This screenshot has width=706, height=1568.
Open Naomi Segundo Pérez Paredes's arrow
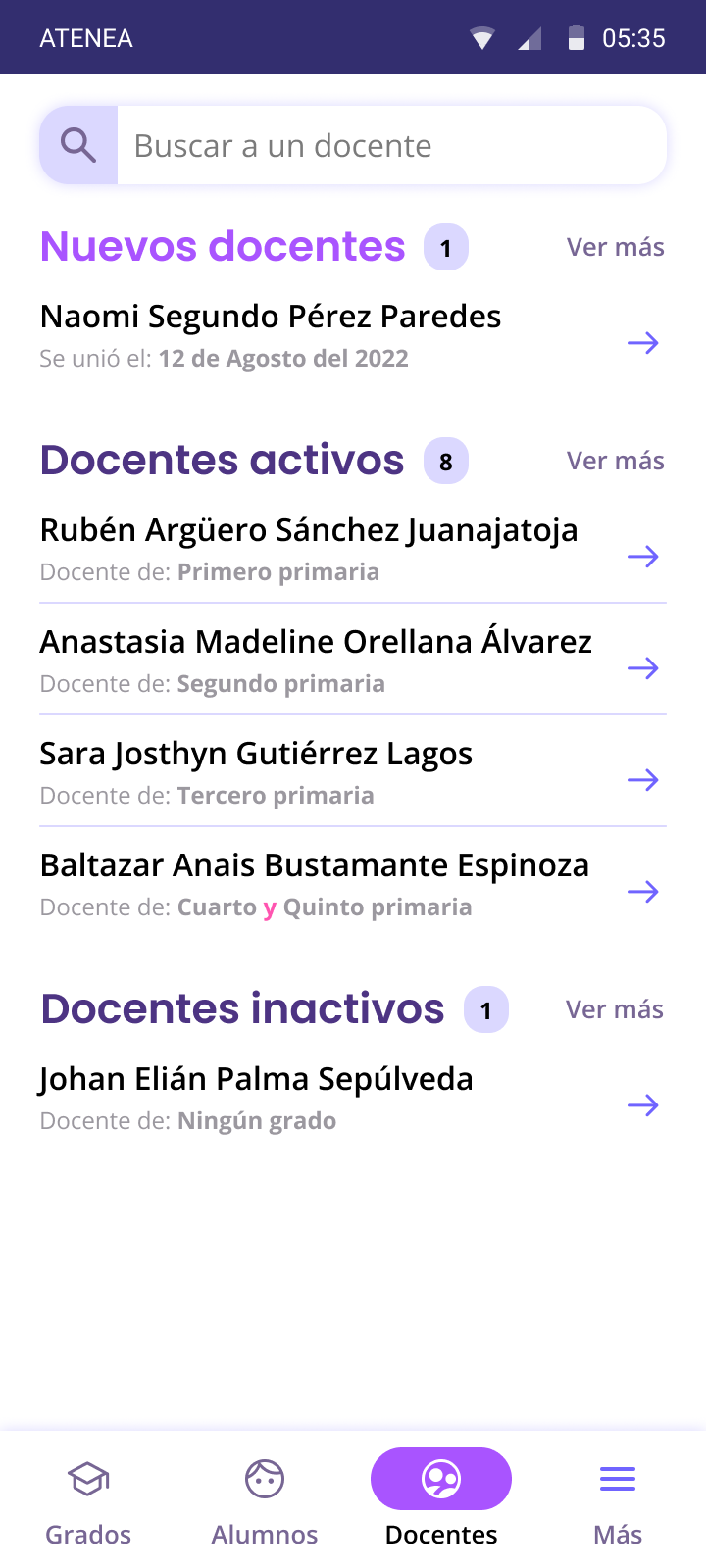[x=644, y=343]
